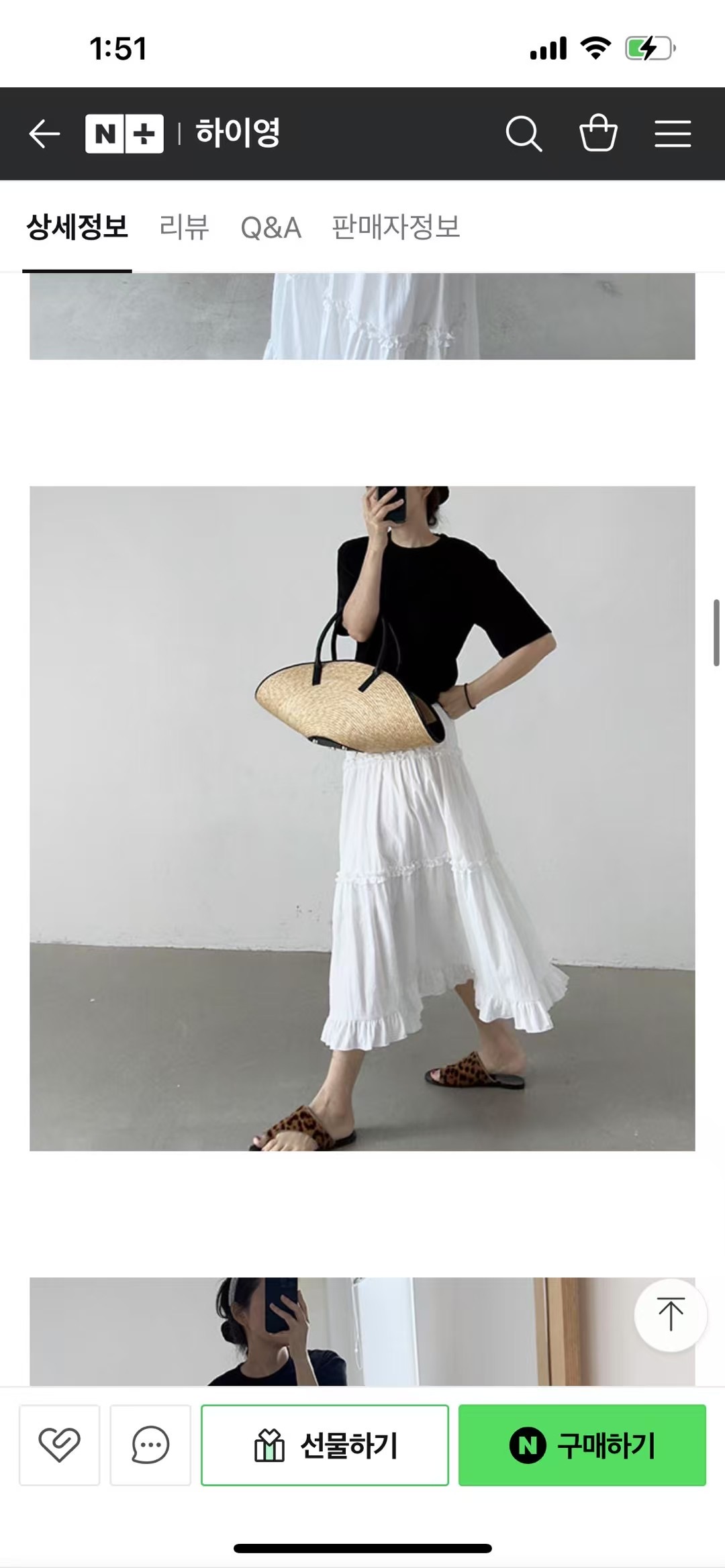Search within the store
Viewport: 725px width, 1568px height.
pyautogui.click(x=524, y=134)
